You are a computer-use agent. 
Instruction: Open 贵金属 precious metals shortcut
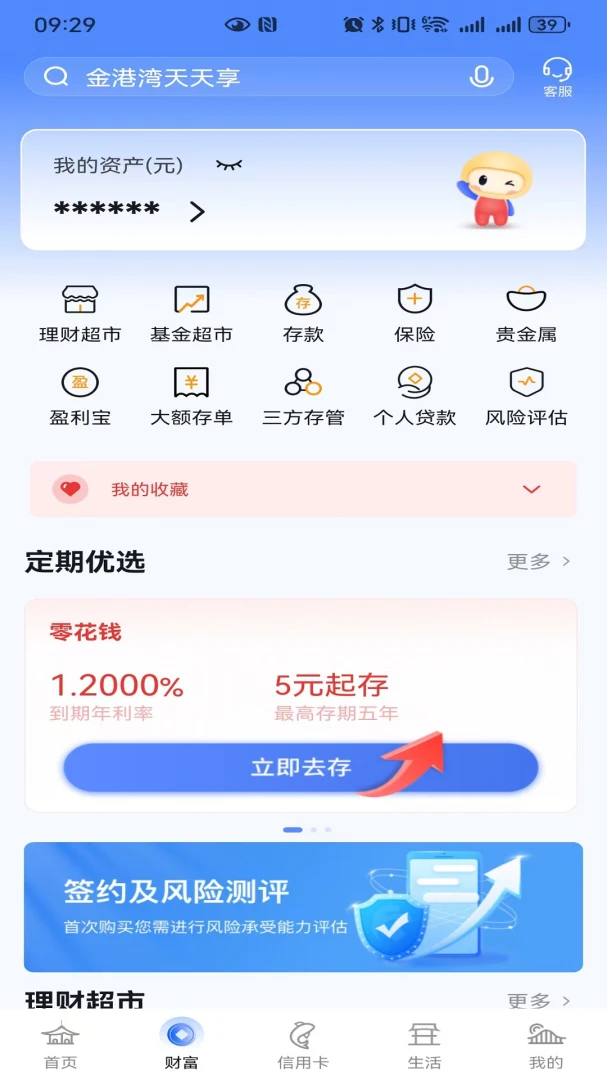(x=526, y=313)
